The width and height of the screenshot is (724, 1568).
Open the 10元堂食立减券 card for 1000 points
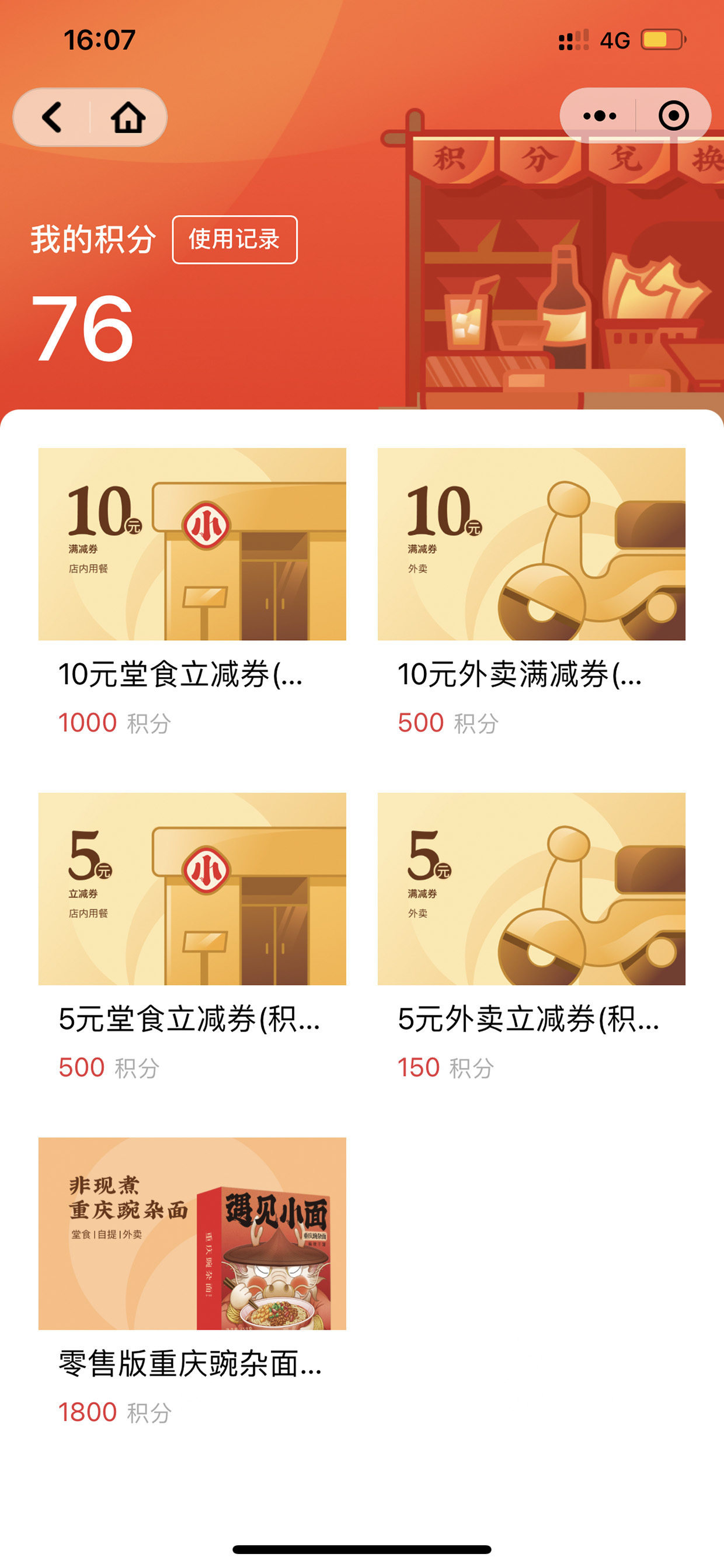pos(192,594)
